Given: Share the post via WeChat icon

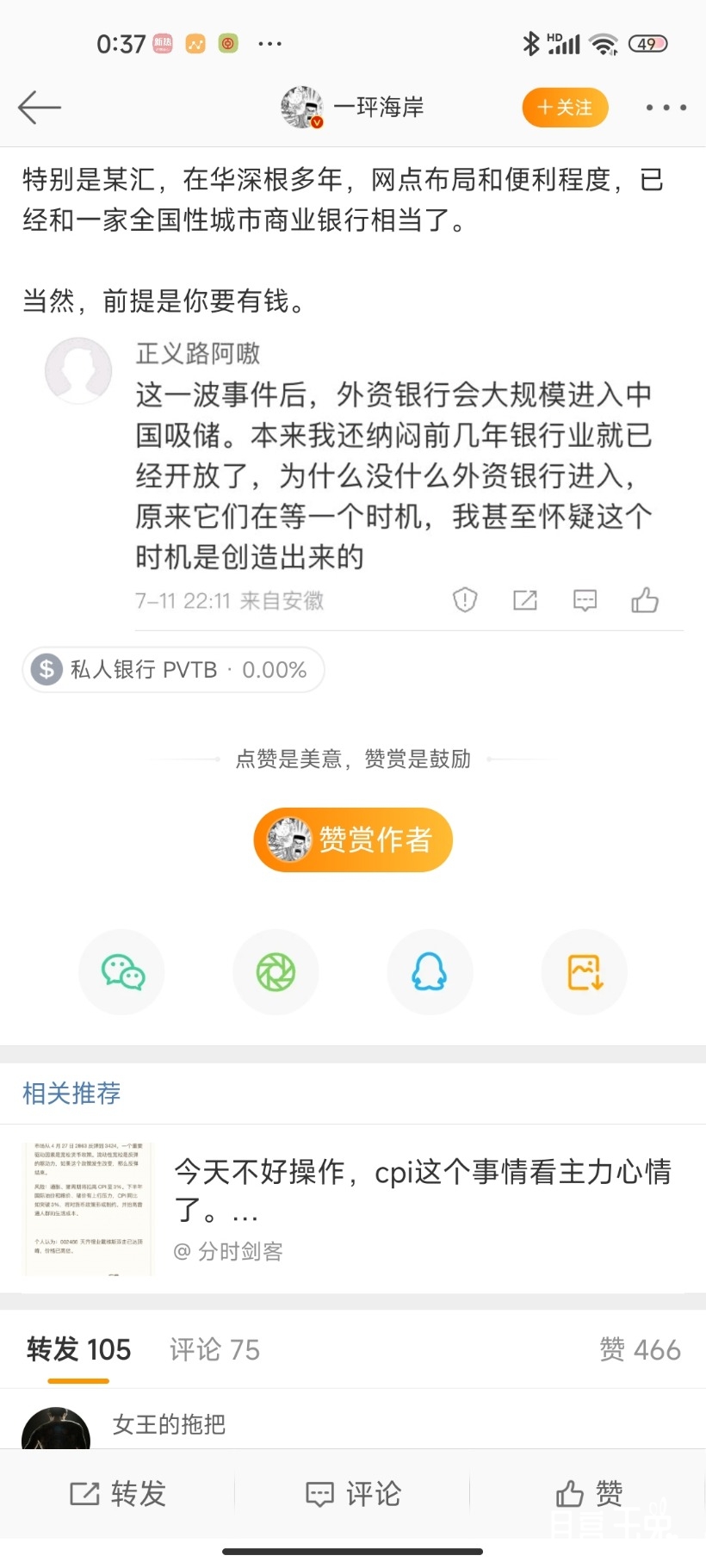Looking at the screenshot, I should [121, 971].
